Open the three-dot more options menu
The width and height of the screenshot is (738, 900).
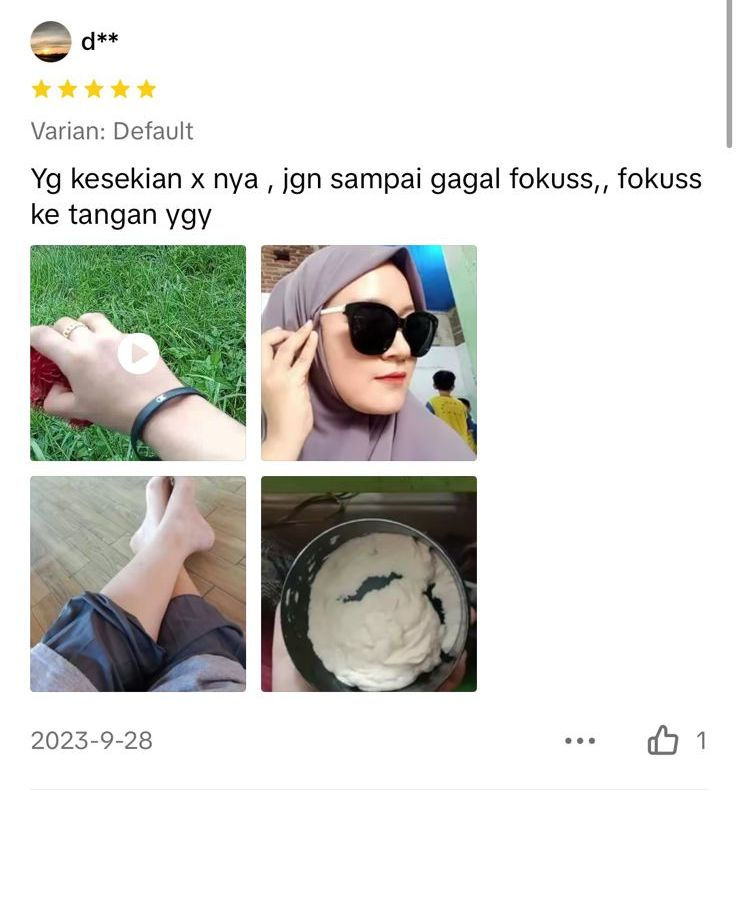pyautogui.click(x=580, y=741)
